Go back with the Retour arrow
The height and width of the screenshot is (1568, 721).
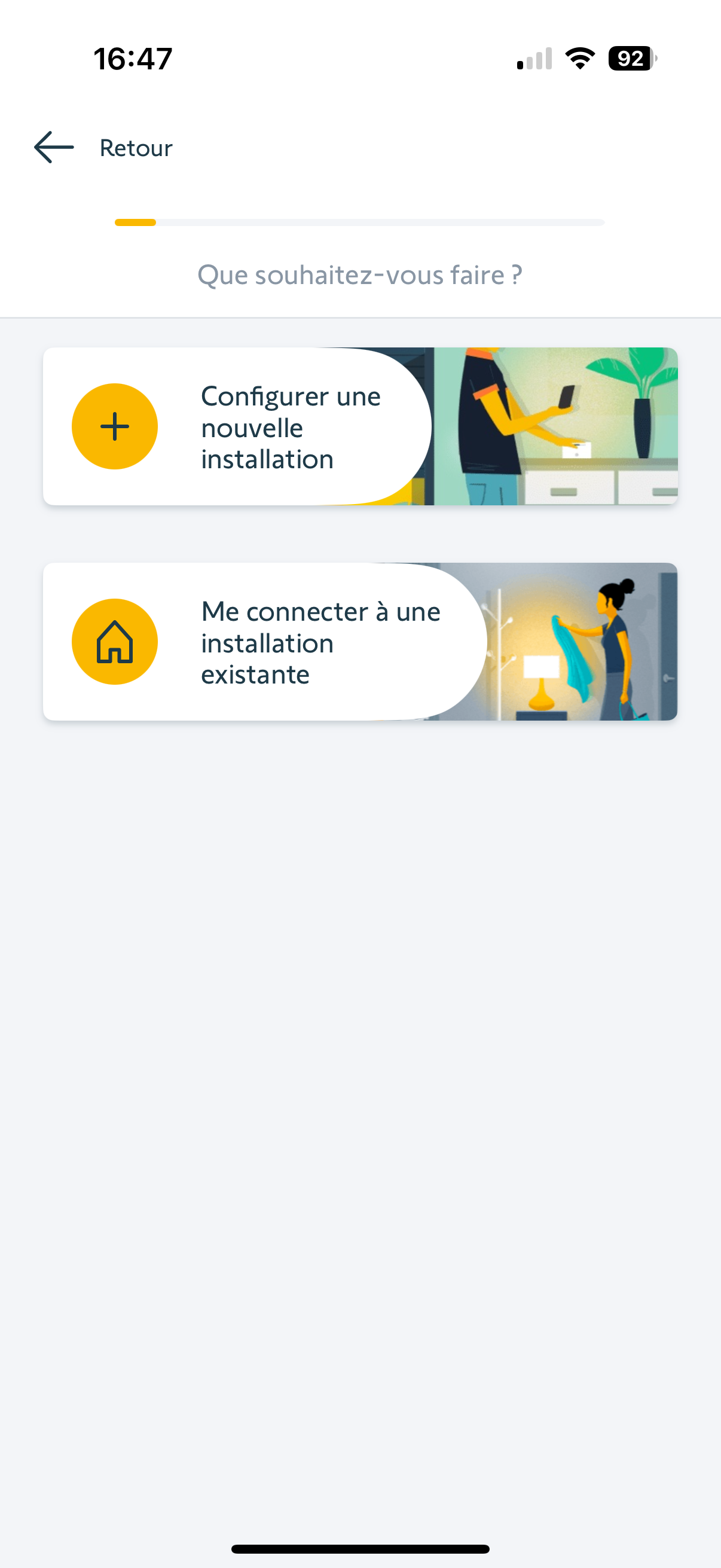(54, 147)
